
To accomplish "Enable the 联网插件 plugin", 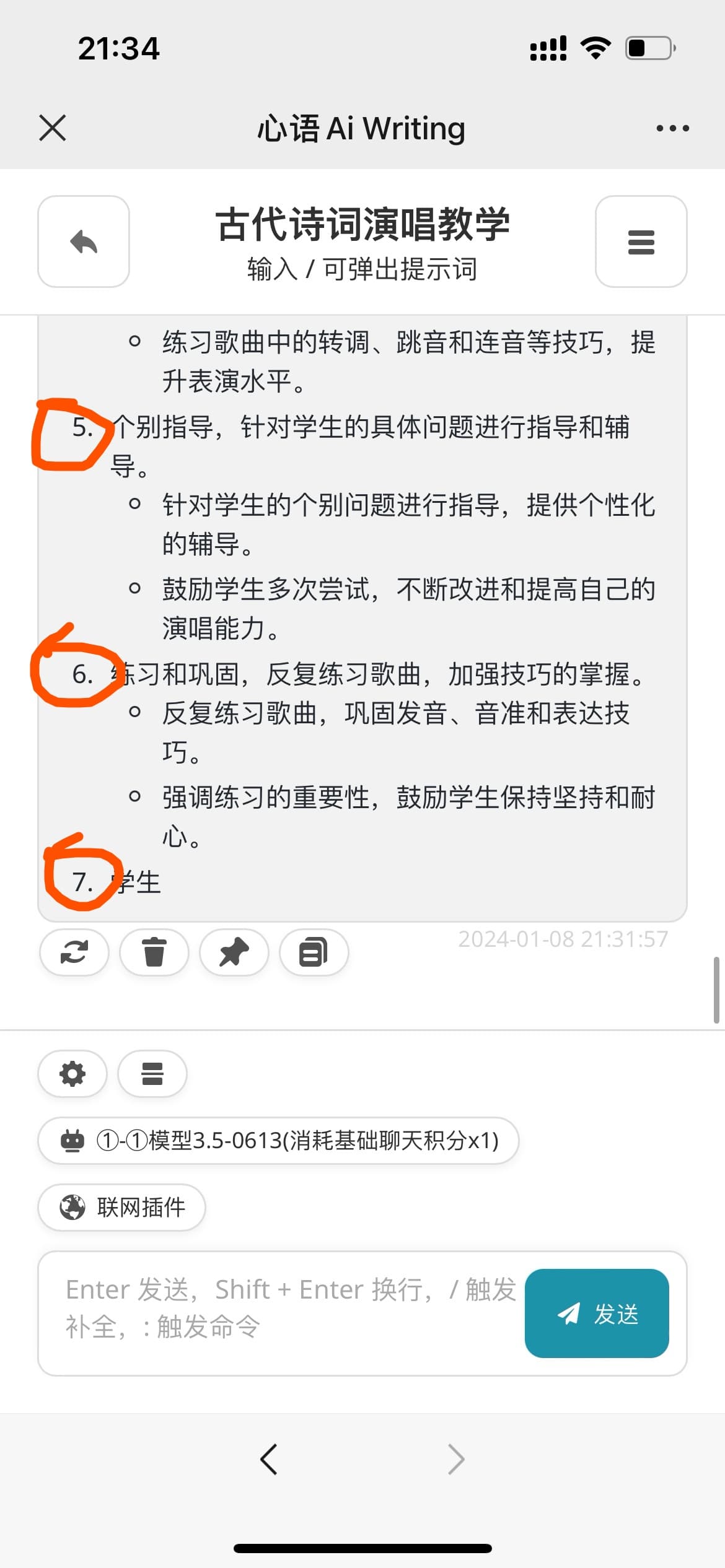I will tap(121, 1207).
